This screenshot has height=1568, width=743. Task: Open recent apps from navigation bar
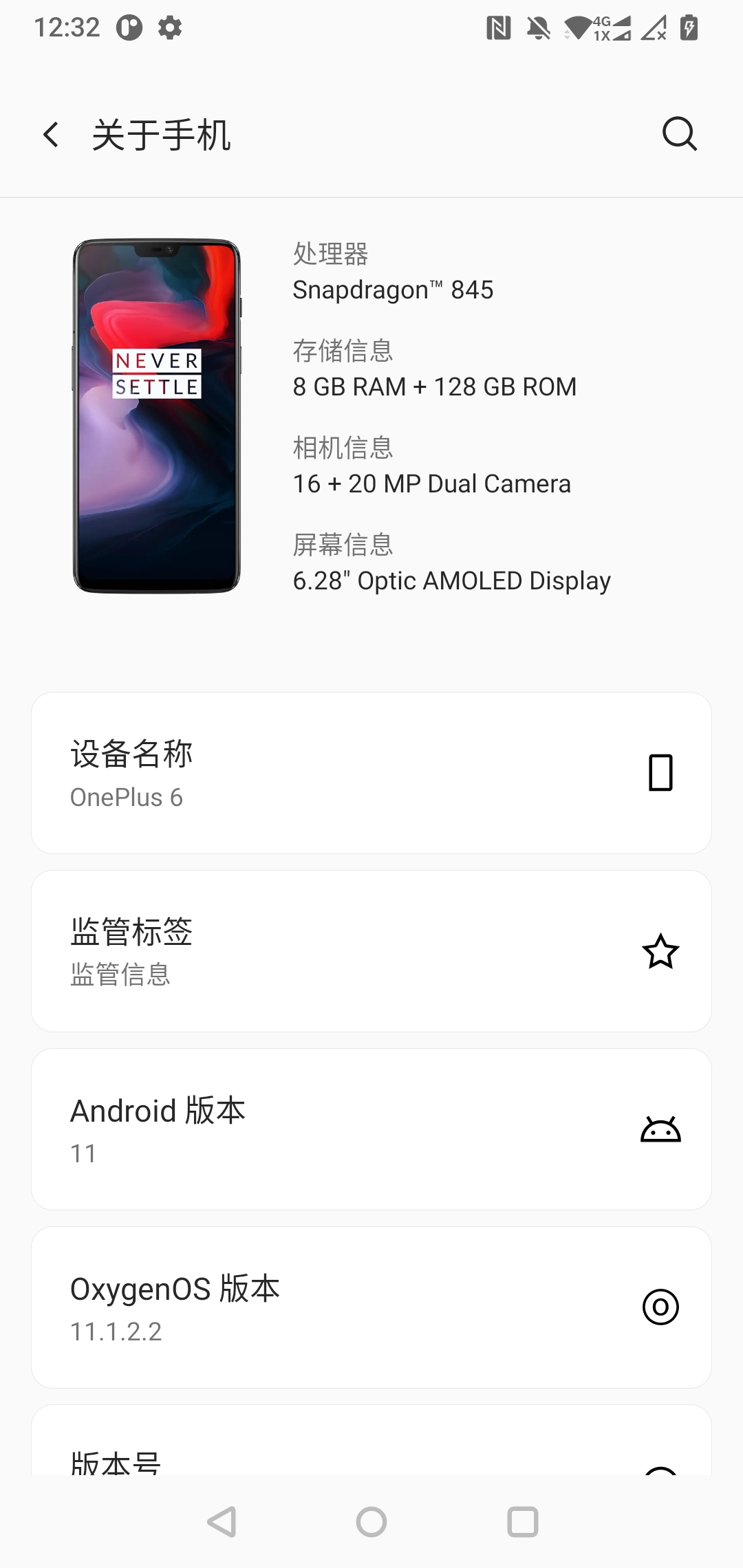(522, 1522)
